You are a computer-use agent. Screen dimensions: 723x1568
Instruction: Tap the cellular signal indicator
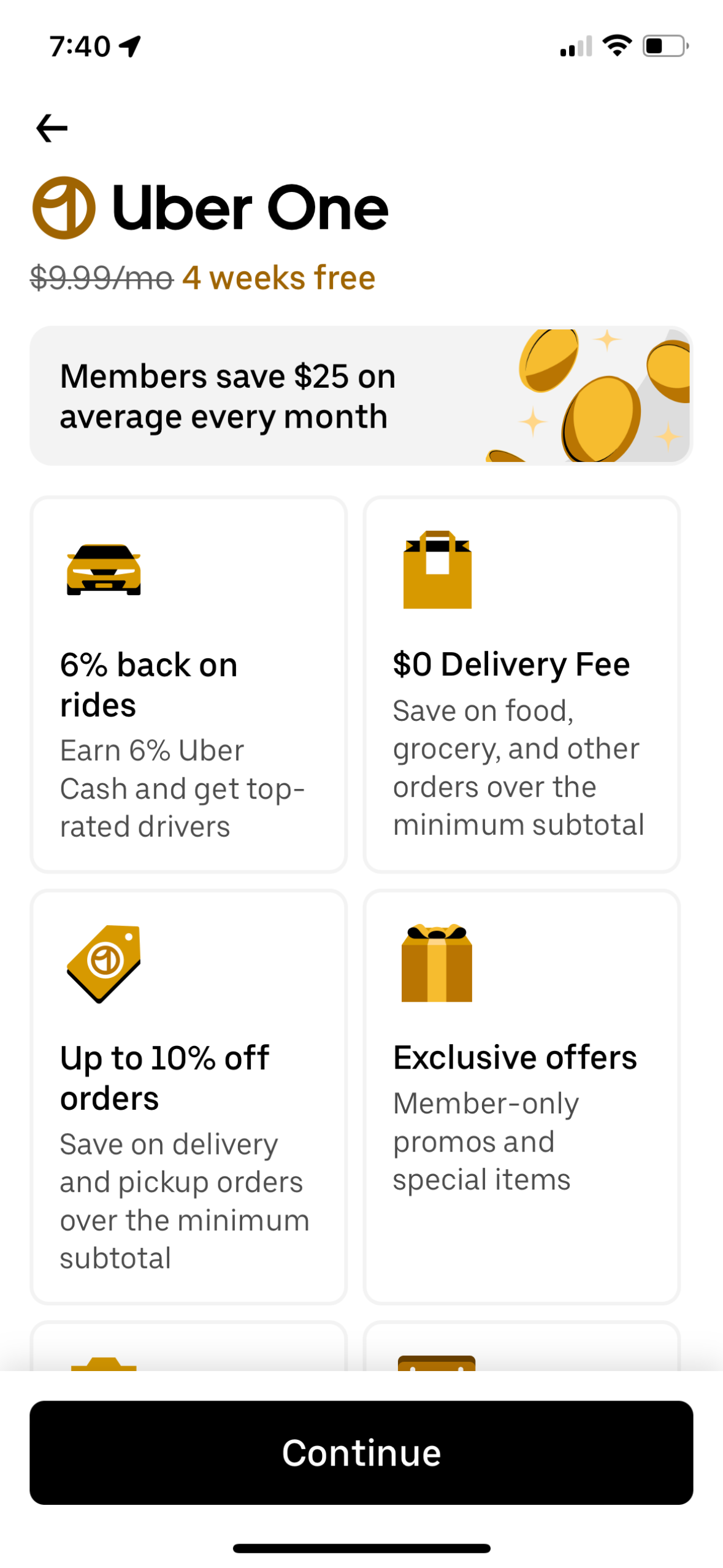click(x=575, y=46)
